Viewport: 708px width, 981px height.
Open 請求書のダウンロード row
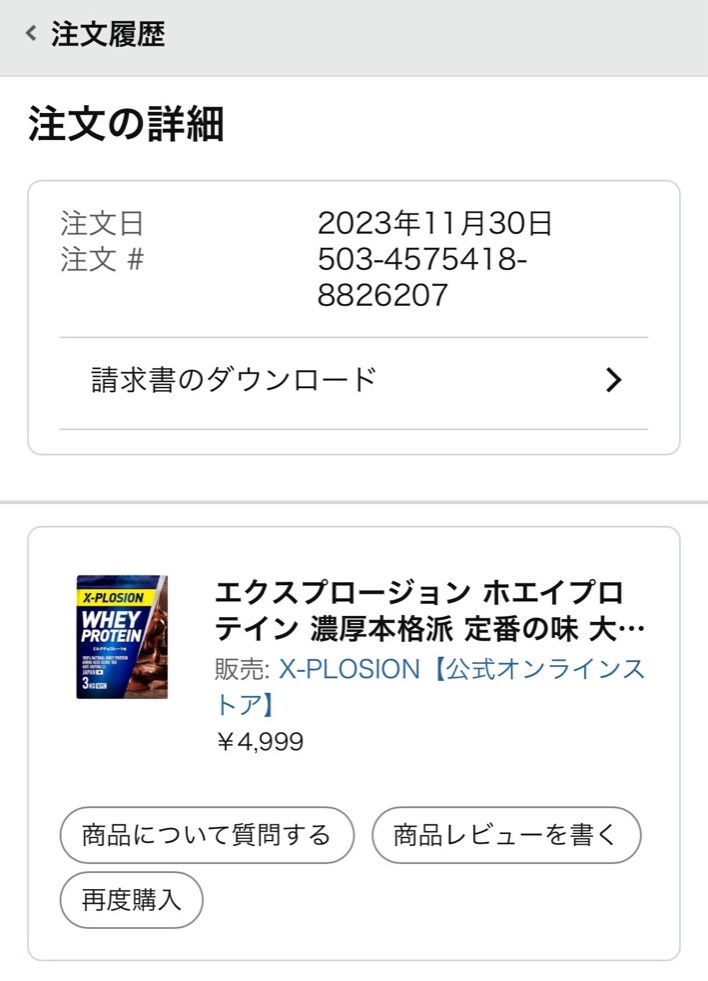click(353, 381)
